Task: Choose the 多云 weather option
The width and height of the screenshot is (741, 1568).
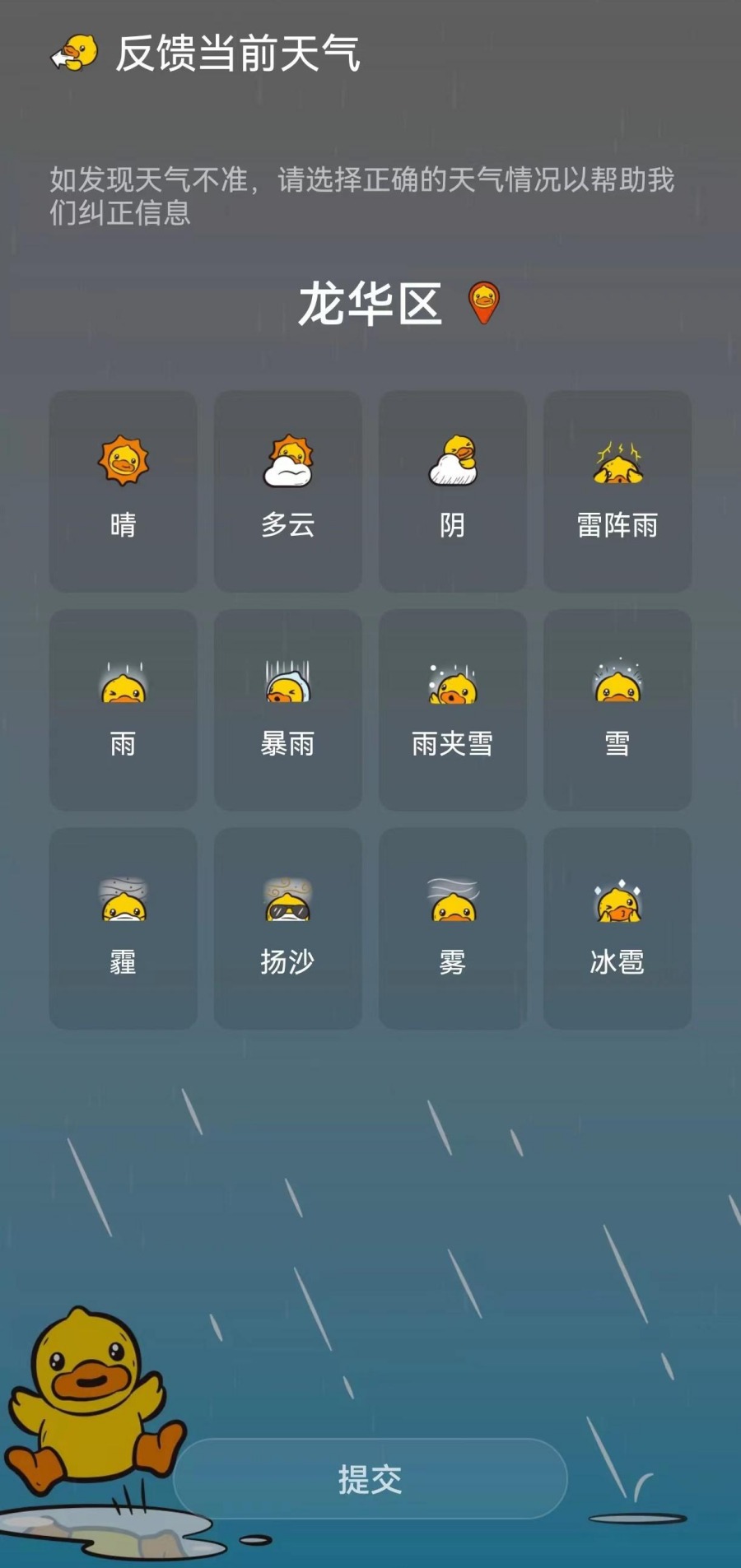Action: pyautogui.click(x=288, y=491)
